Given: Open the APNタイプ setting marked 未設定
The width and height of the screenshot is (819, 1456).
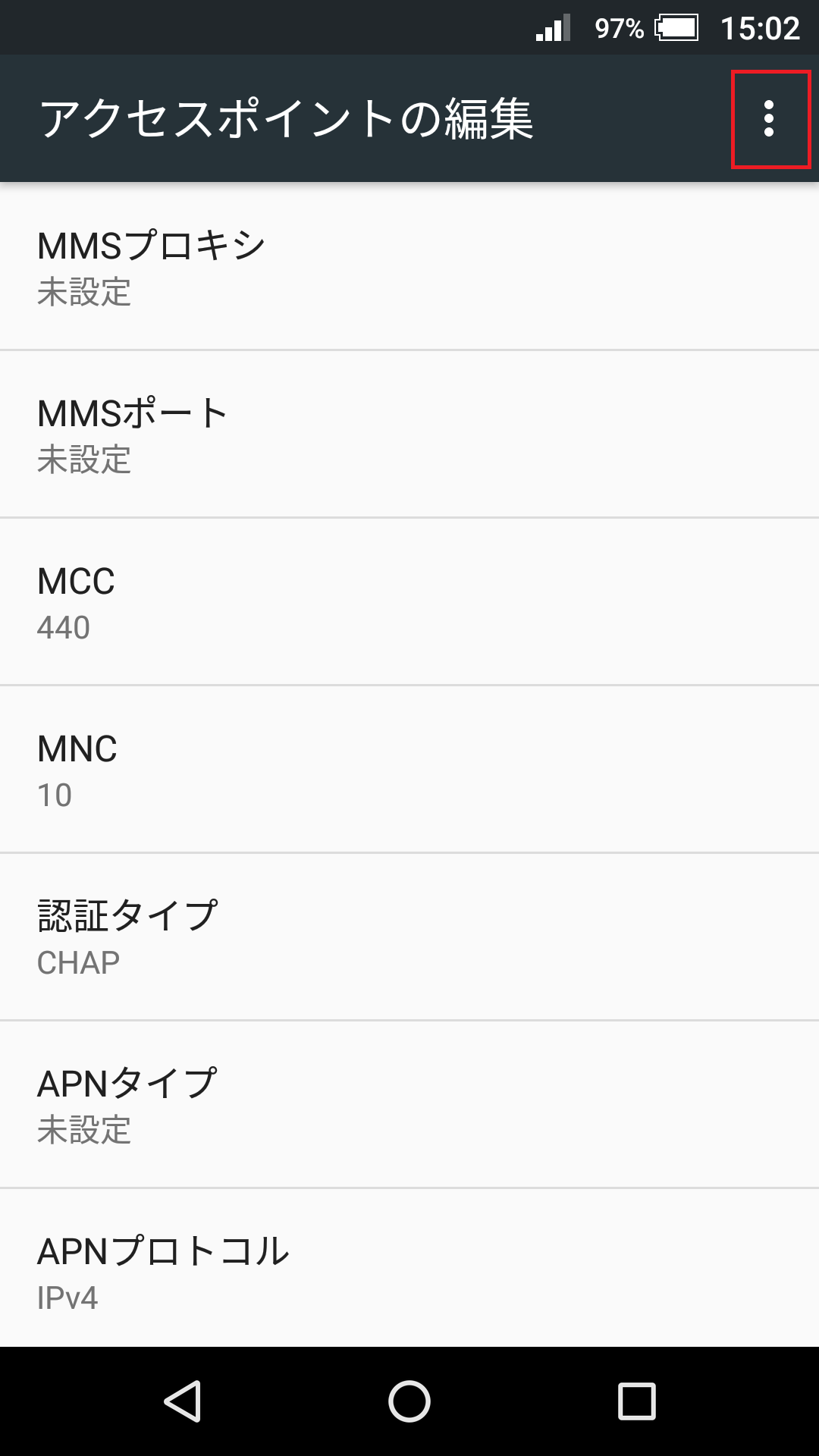Looking at the screenshot, I should pyautogui.click(x=409, y=1106).
